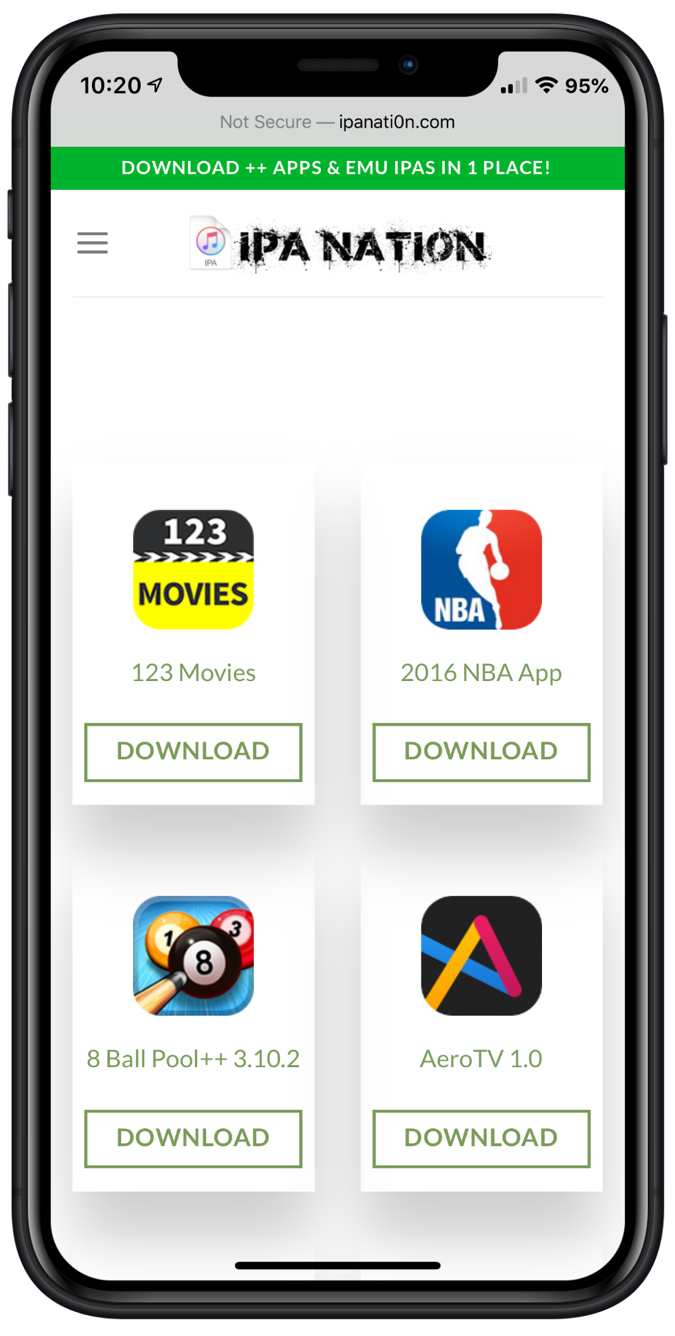Tap the green Download ++ Apps banner

tap(337, 168)
